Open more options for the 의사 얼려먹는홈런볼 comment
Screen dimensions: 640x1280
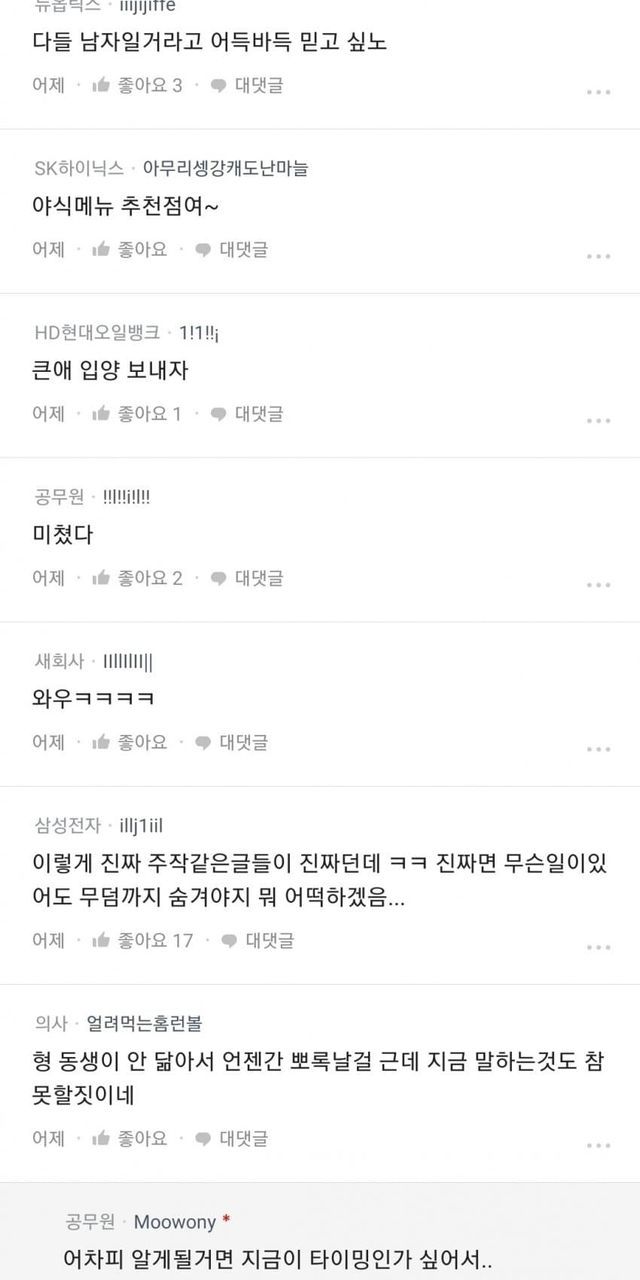pos(598,1144)
